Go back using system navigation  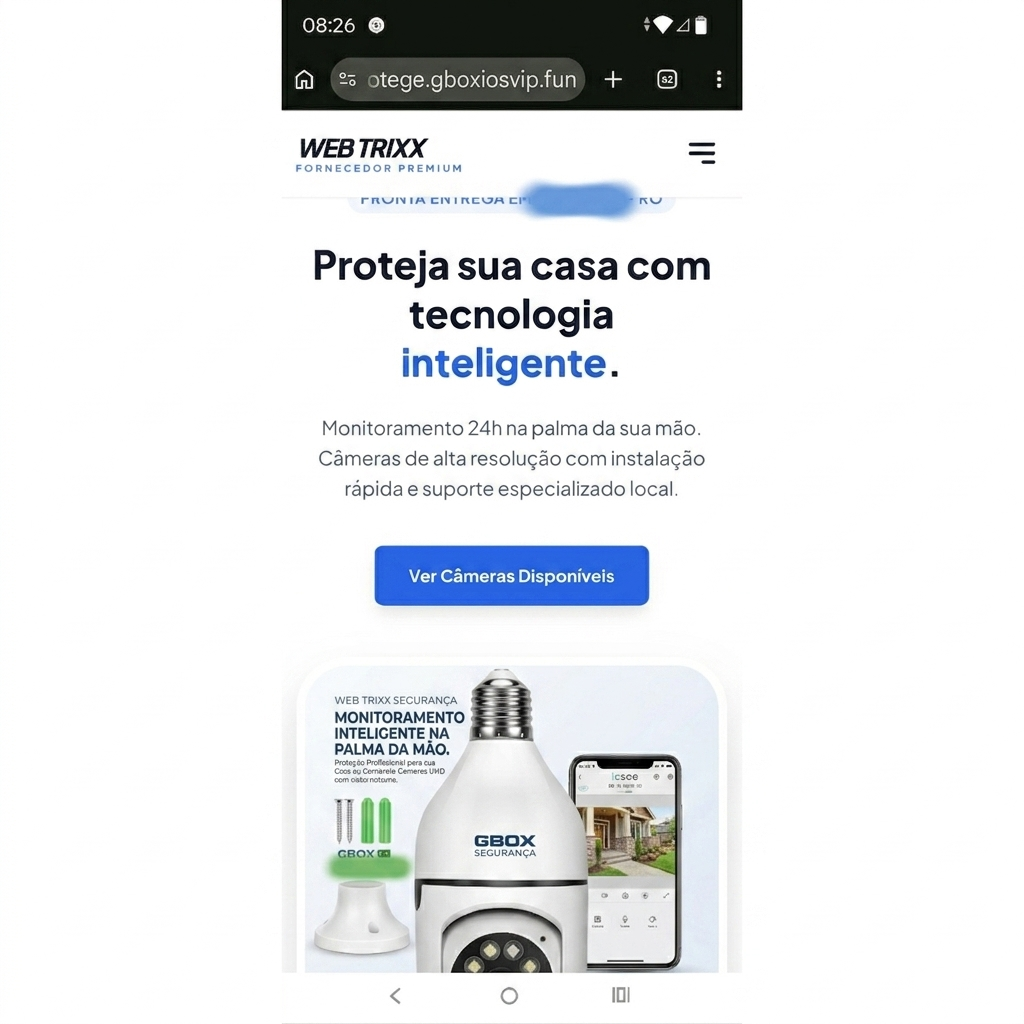(x=395, y=995)
